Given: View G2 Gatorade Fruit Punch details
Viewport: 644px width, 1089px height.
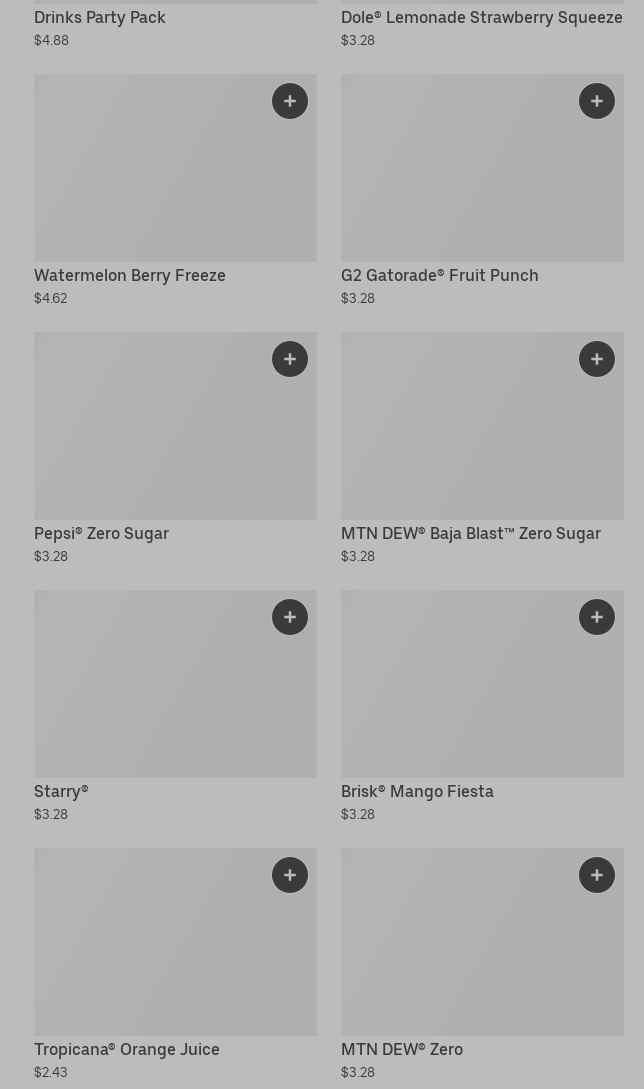Looking at the screenshot, I should (x=460, y=180).
